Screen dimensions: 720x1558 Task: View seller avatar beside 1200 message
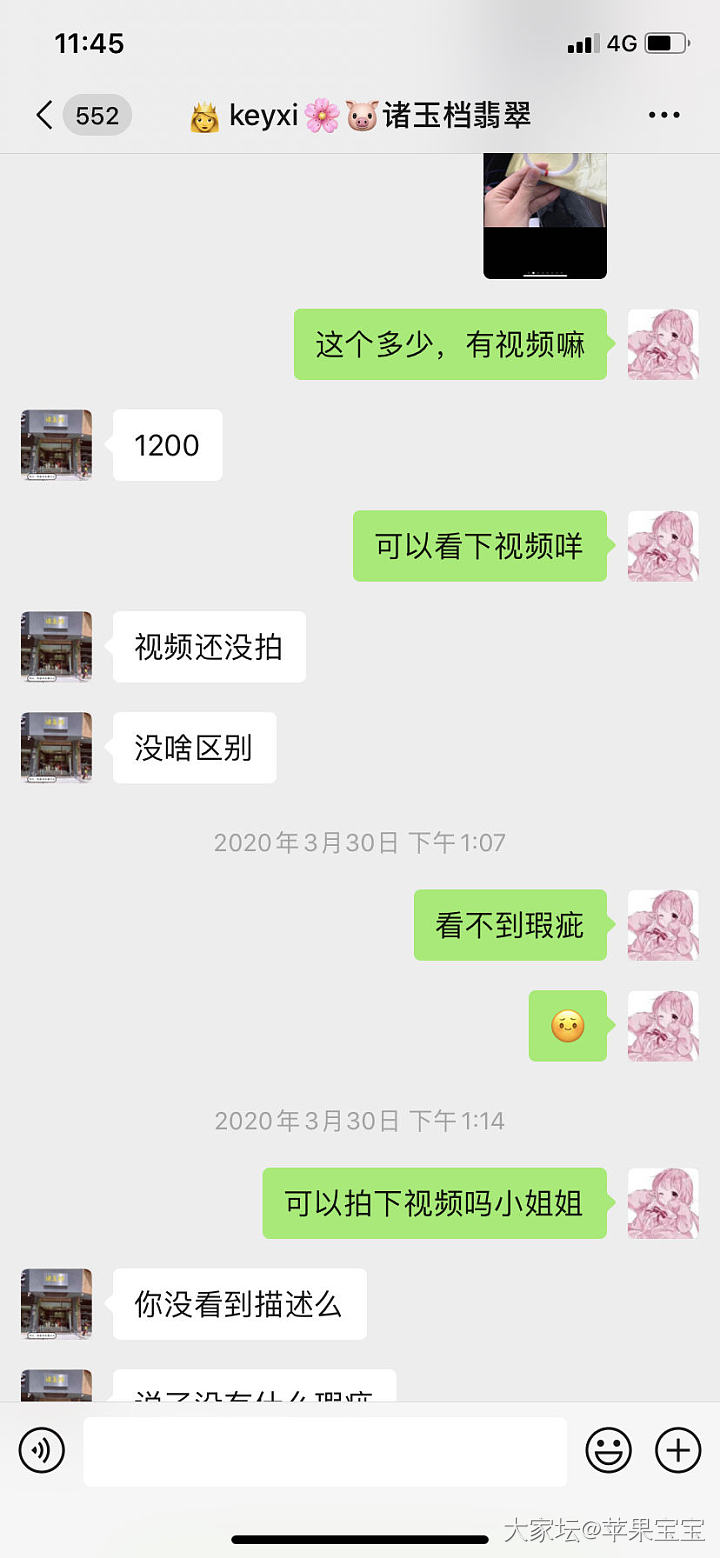click(57, 445)
